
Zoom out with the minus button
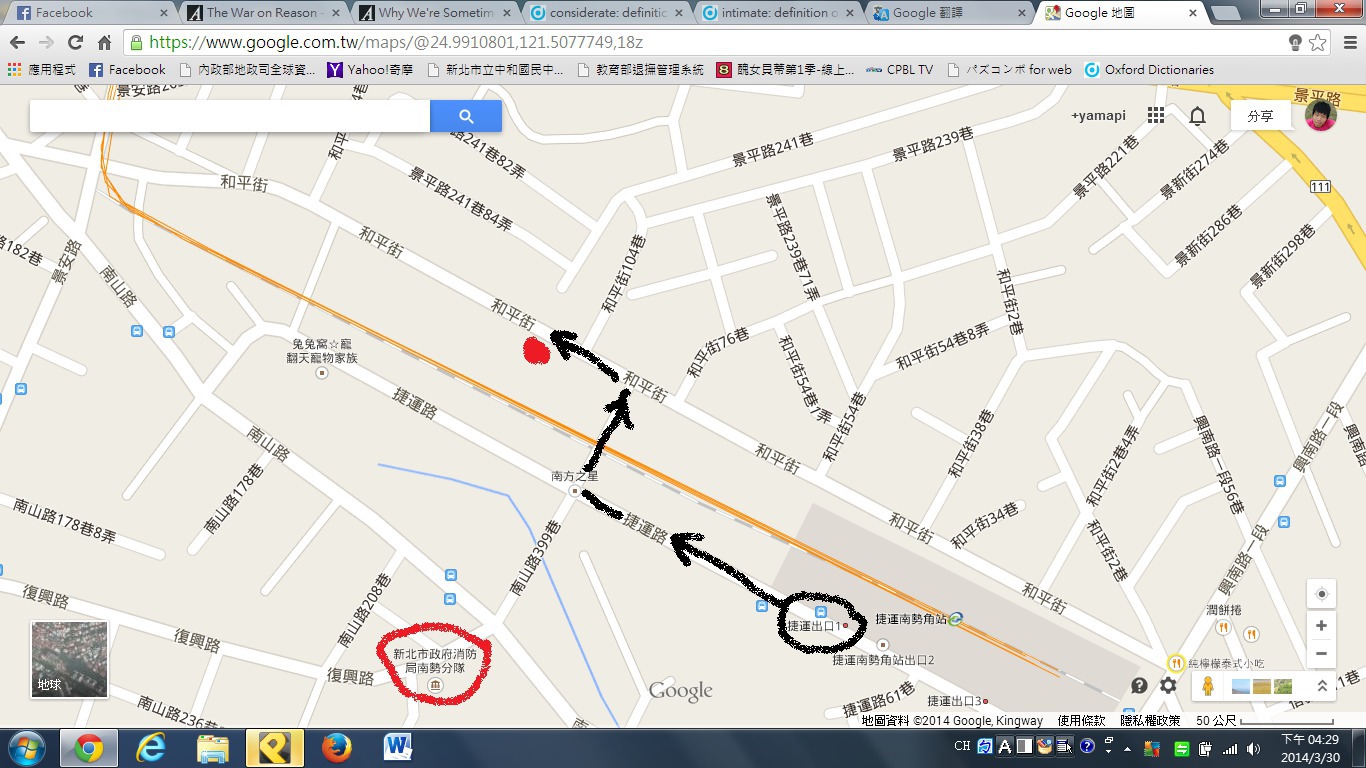click(1321, 654)
